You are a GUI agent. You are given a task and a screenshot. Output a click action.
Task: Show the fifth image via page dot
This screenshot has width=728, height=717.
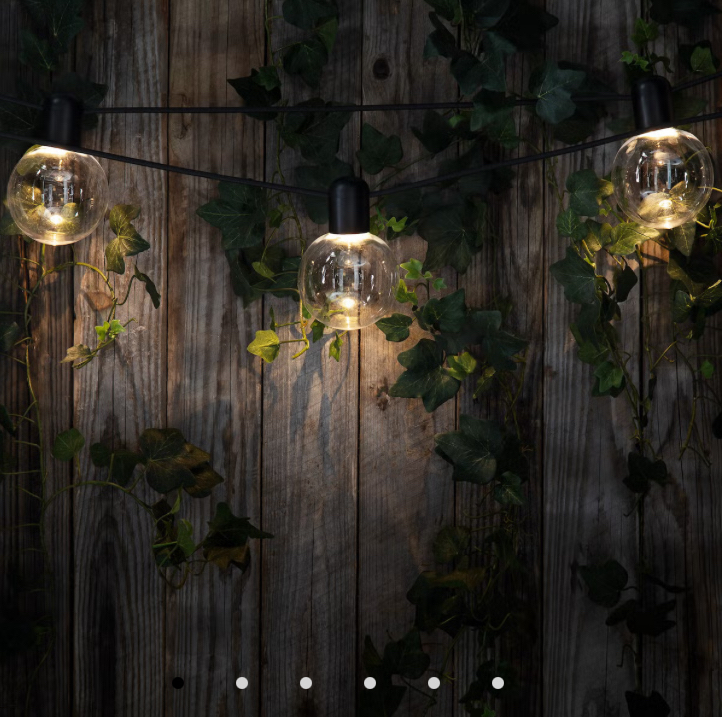tap(434, 683)
